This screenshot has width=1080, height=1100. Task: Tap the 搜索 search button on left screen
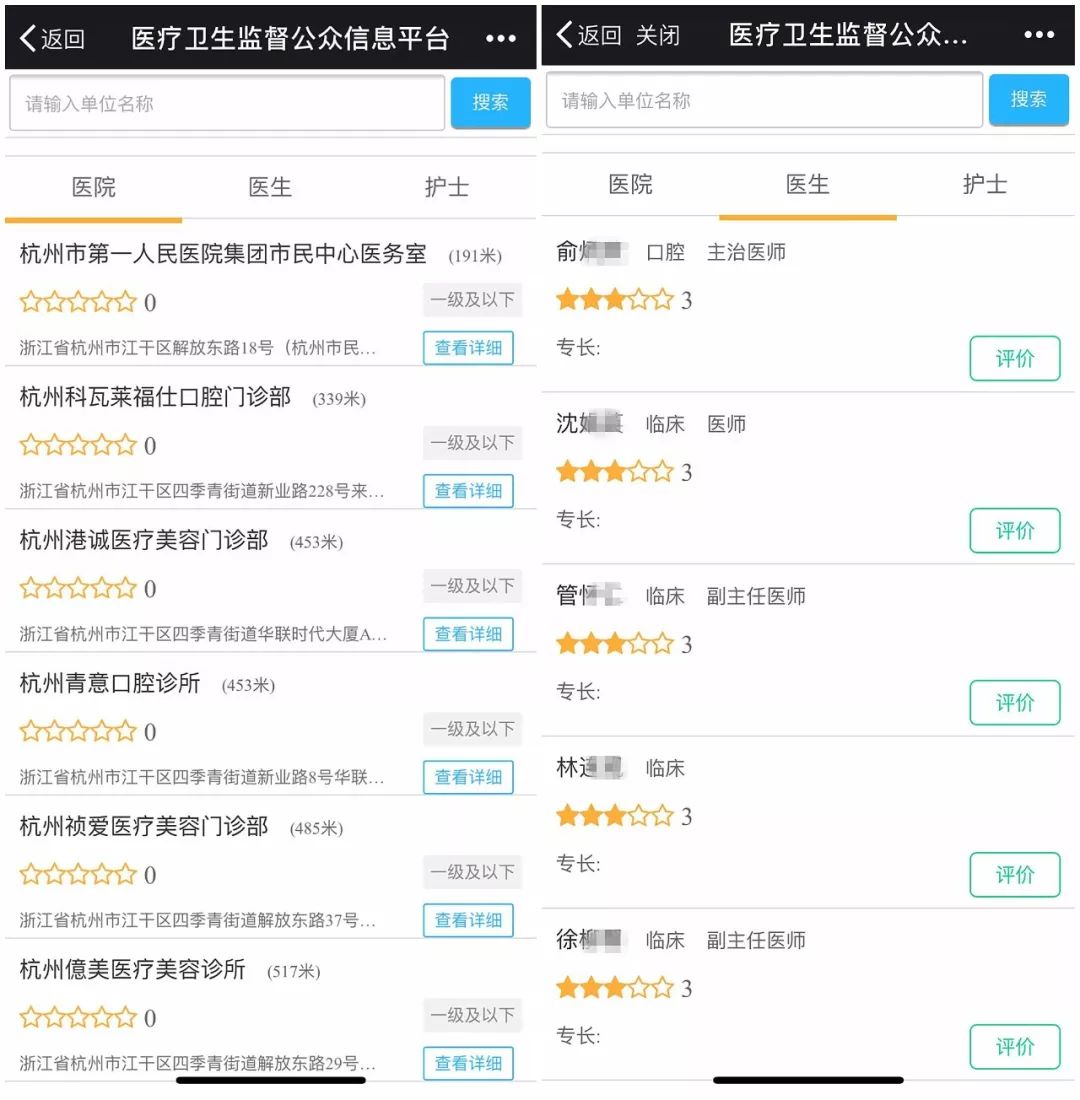490,102
